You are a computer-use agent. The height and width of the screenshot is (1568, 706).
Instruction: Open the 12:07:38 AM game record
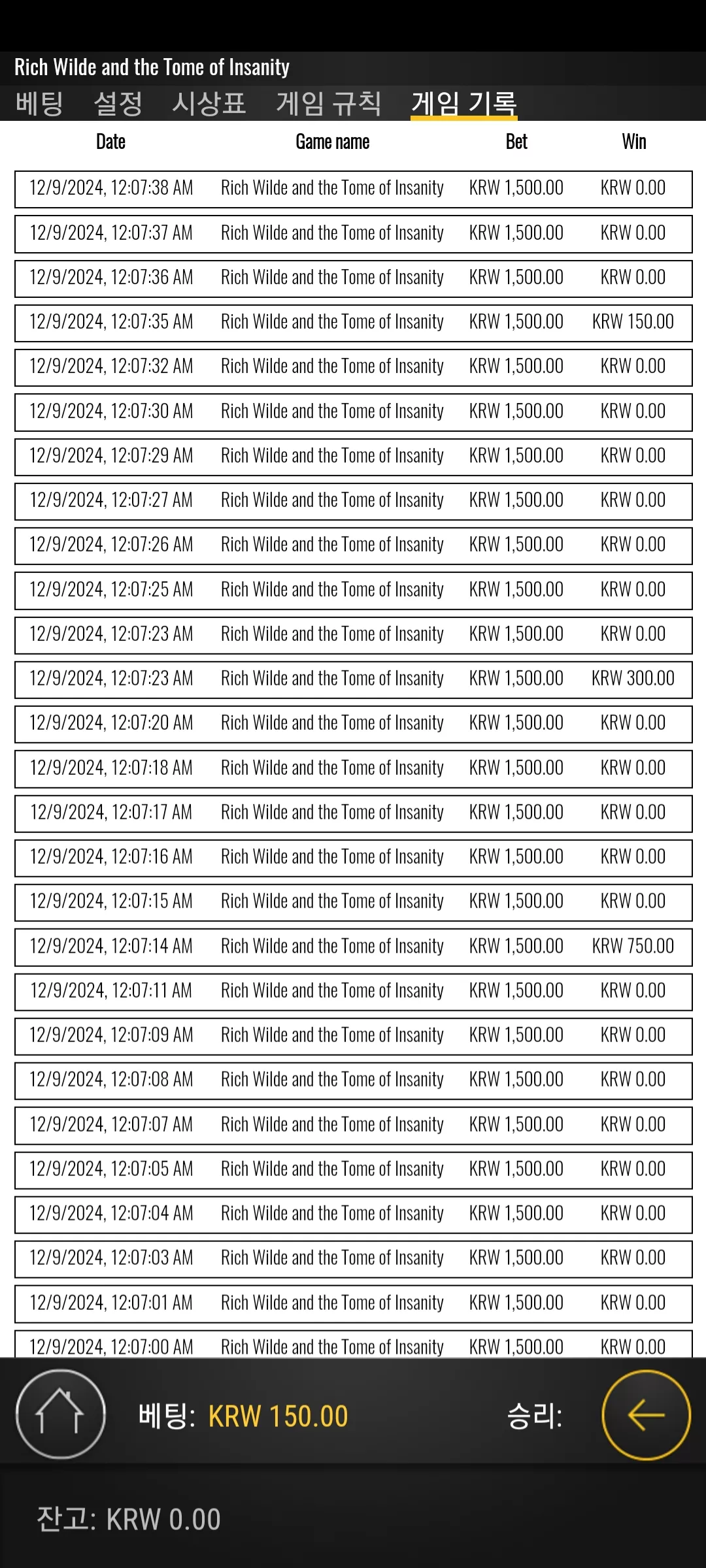354,189
